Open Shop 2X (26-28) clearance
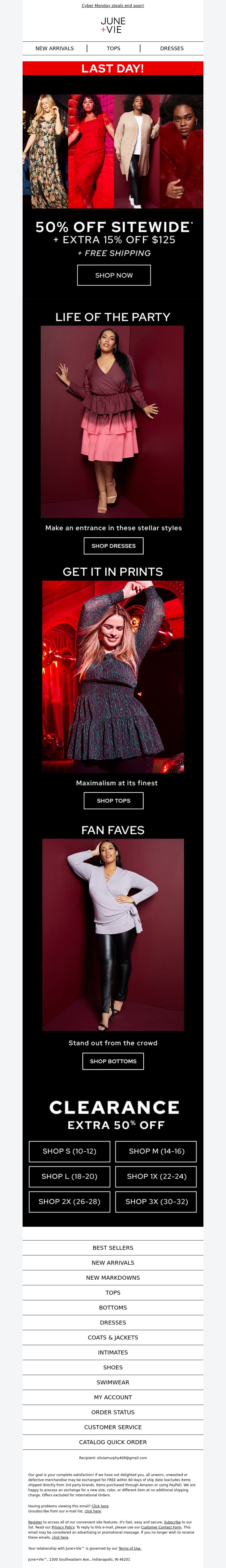The width and height of the screenshot is (226, 1568). (69, 1202)
